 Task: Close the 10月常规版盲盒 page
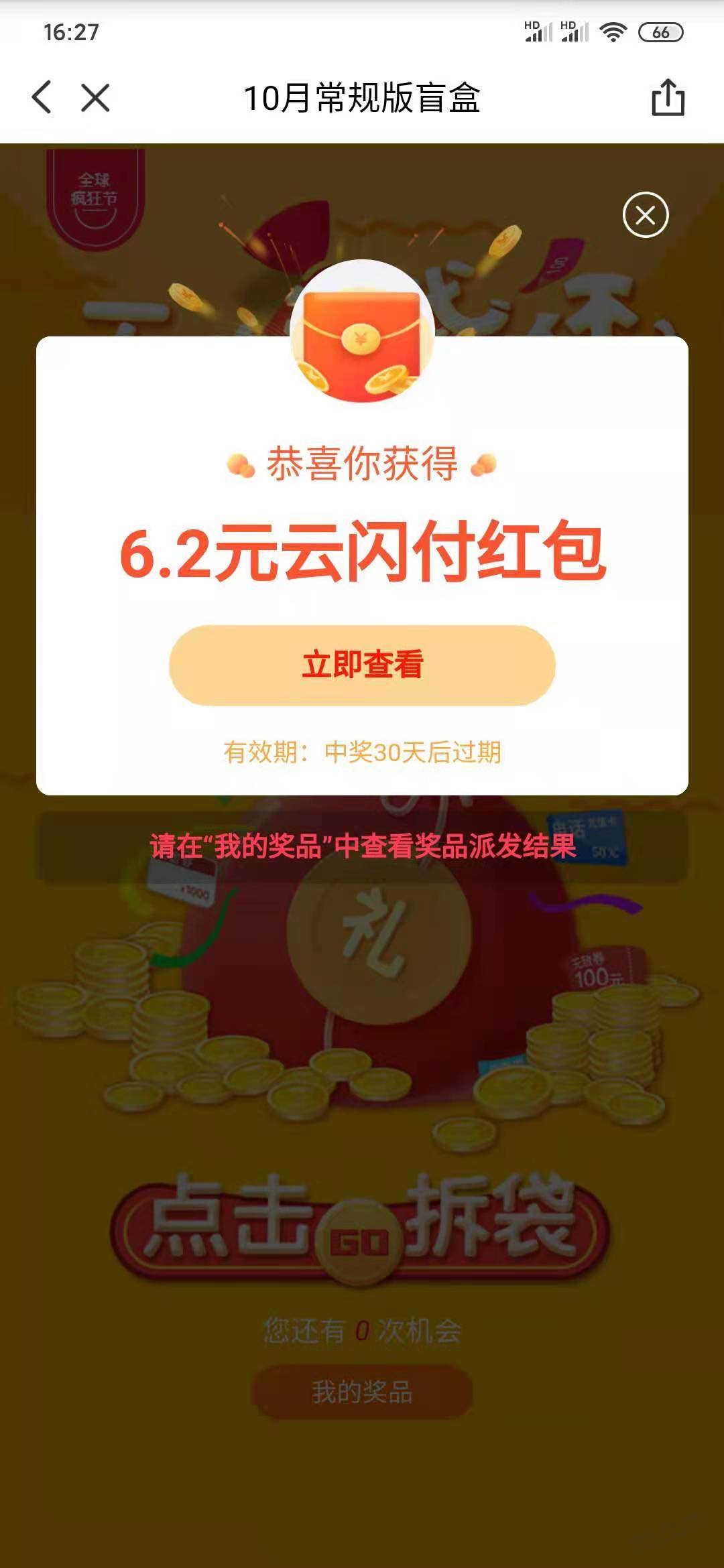pos(95,98)
